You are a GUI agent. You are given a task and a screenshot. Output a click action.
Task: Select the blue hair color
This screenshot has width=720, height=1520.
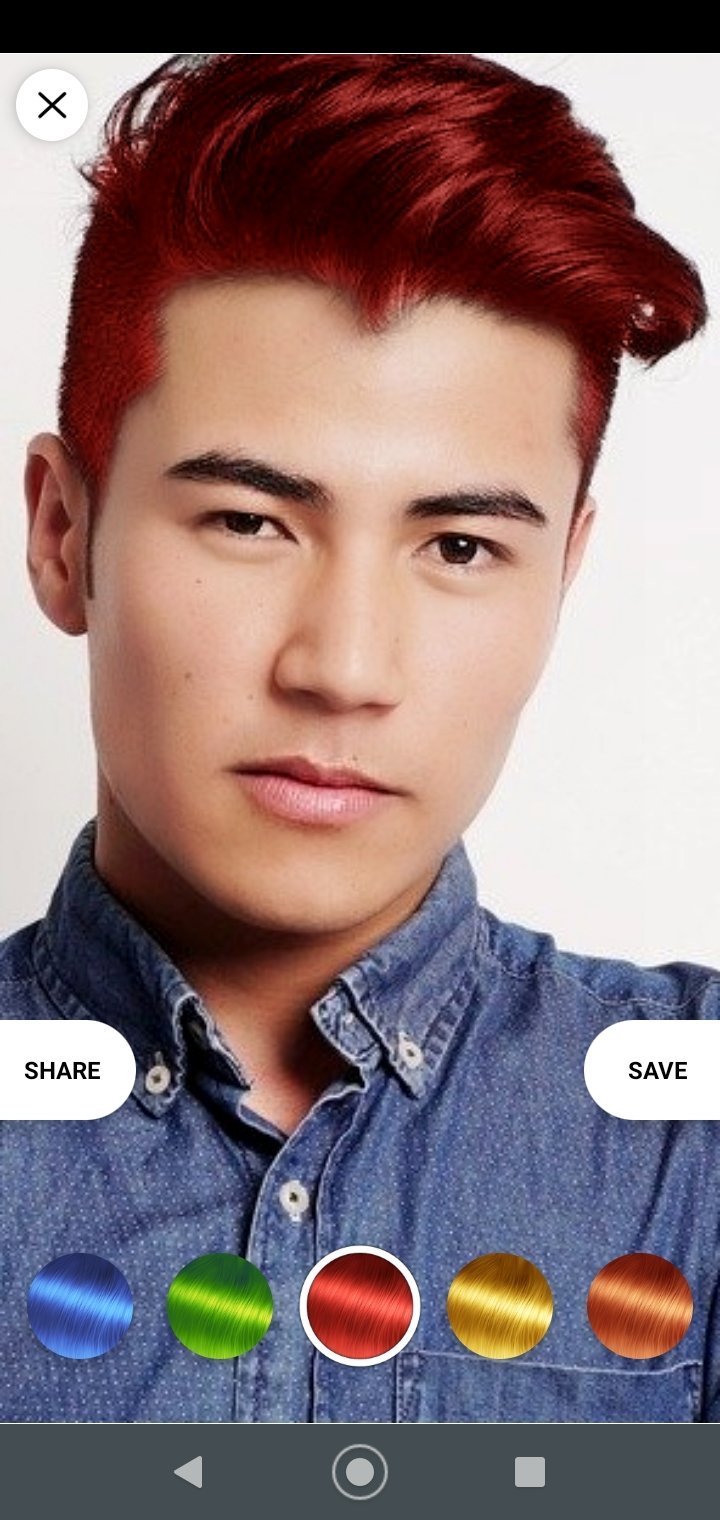pyautogui.click(x=80, y=1306)
